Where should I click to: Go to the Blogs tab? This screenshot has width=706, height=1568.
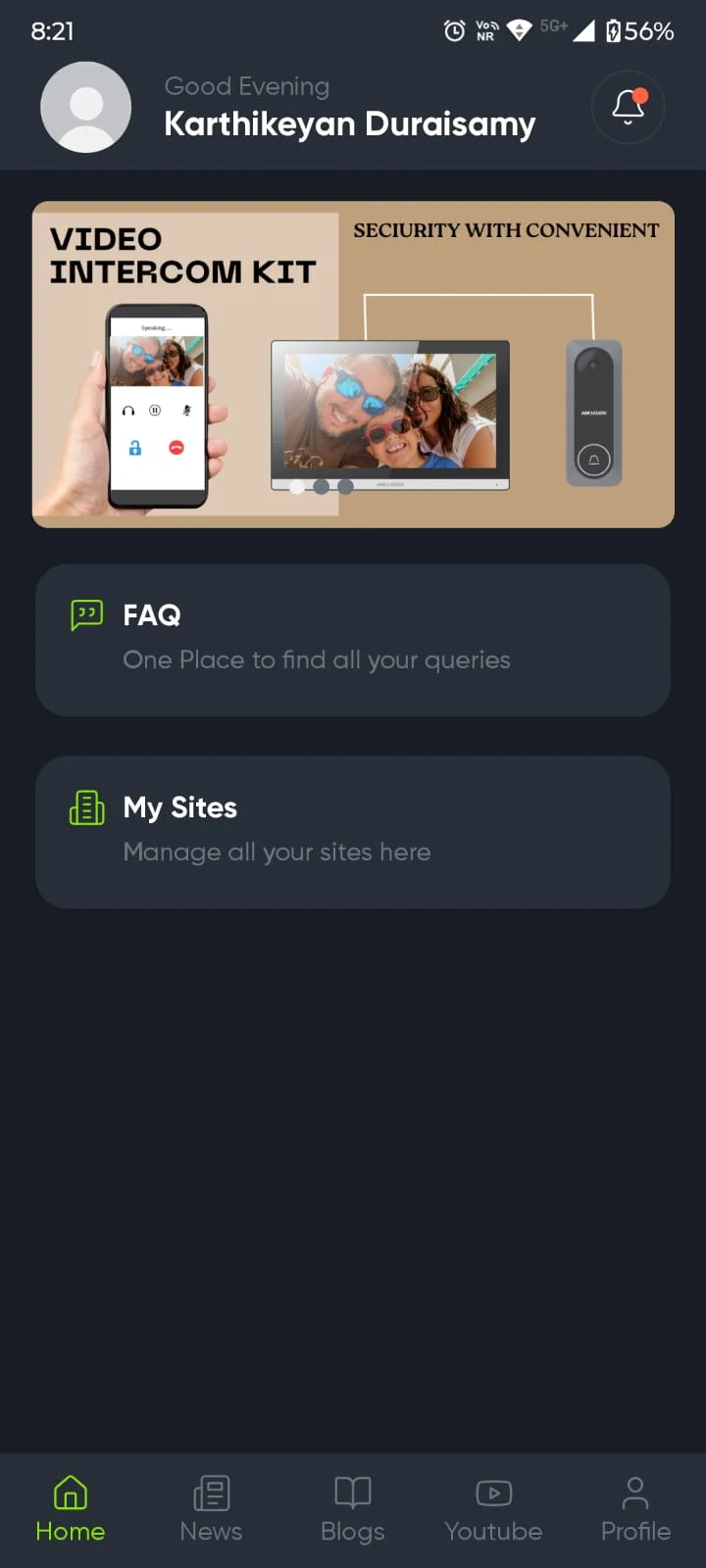pos(353,1509)
